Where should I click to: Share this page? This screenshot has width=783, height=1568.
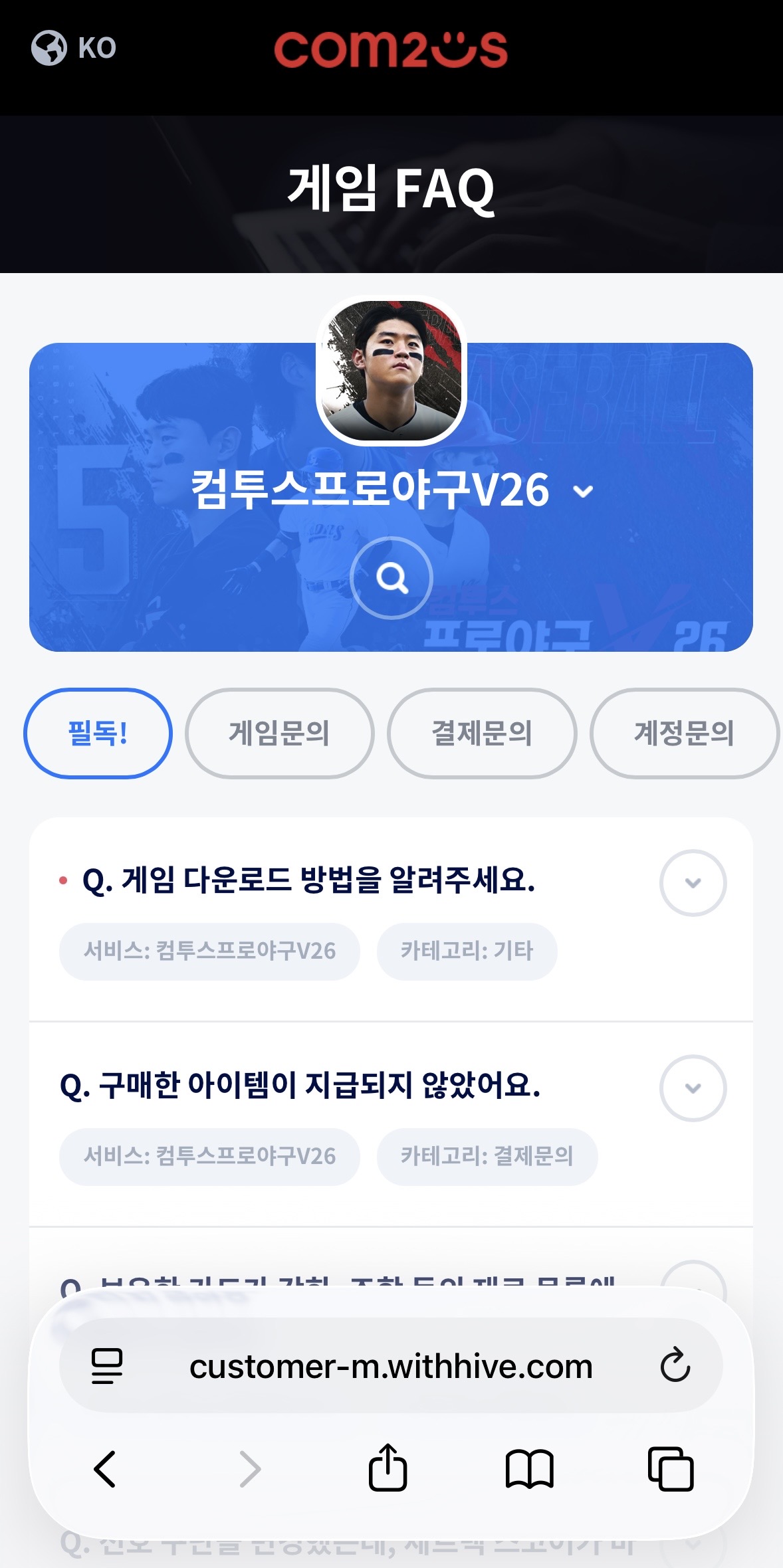388,1468
